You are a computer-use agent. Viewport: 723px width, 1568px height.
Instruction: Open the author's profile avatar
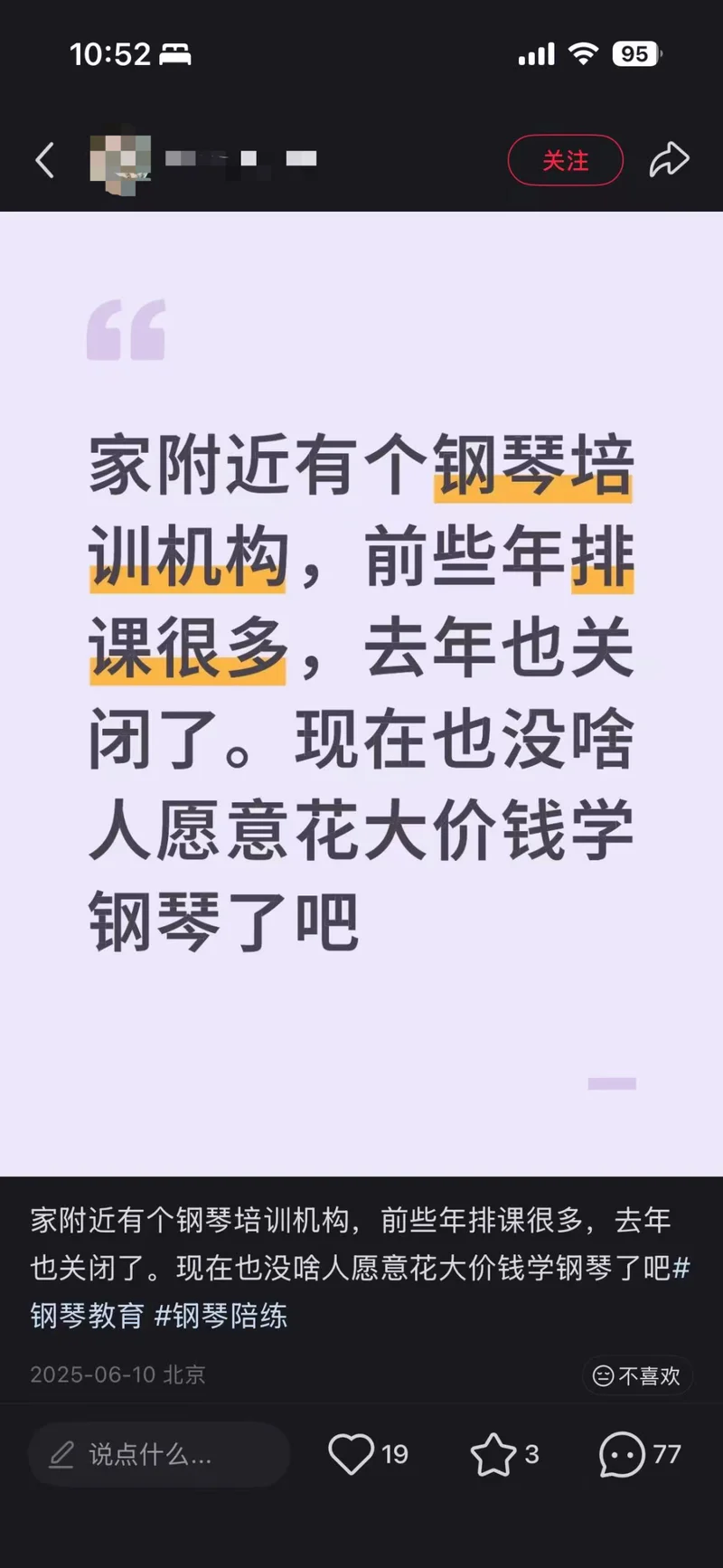pyautogui.click(x=120, y=161)
